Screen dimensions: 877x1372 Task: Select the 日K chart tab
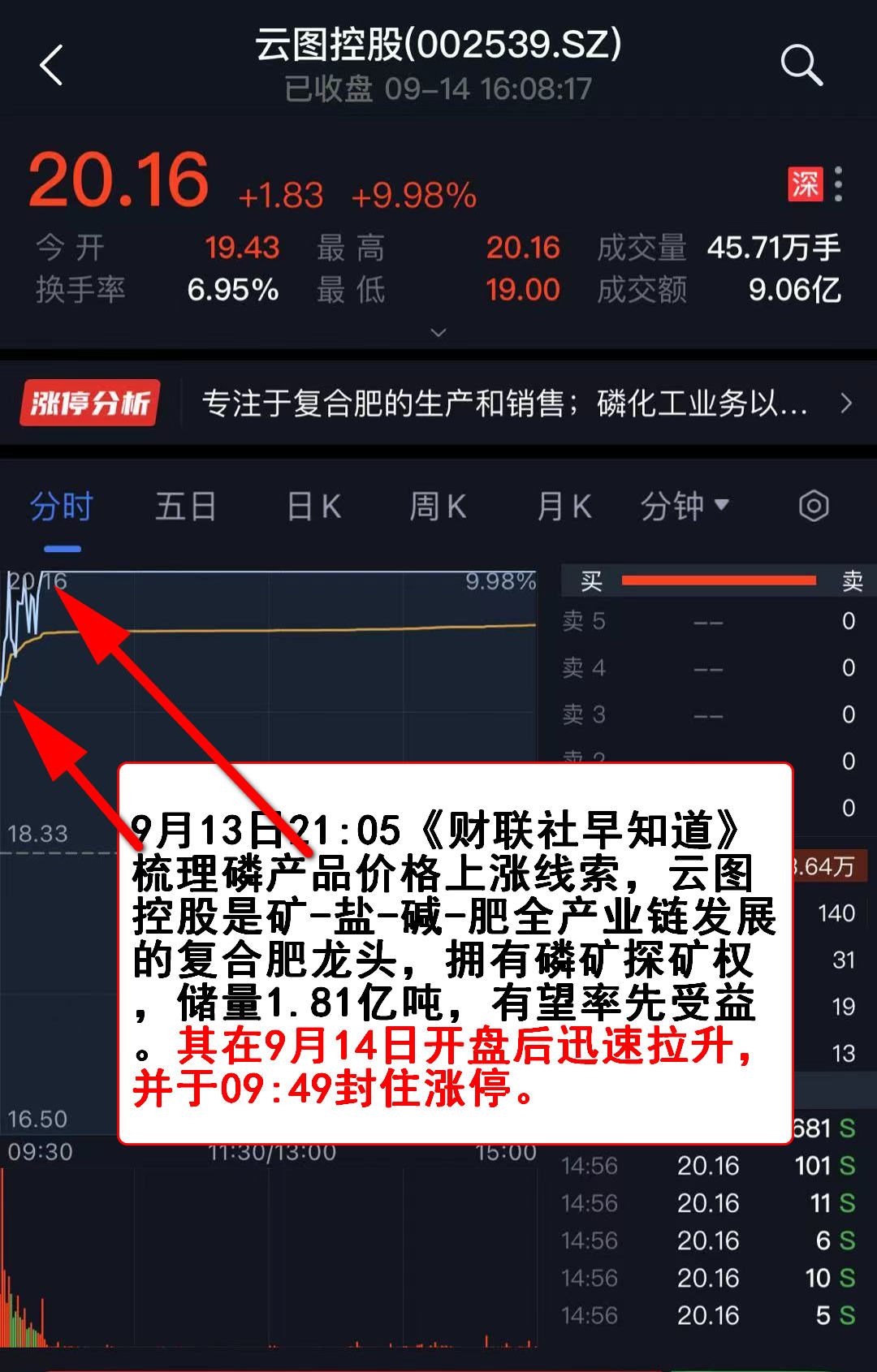pos(313,507)
